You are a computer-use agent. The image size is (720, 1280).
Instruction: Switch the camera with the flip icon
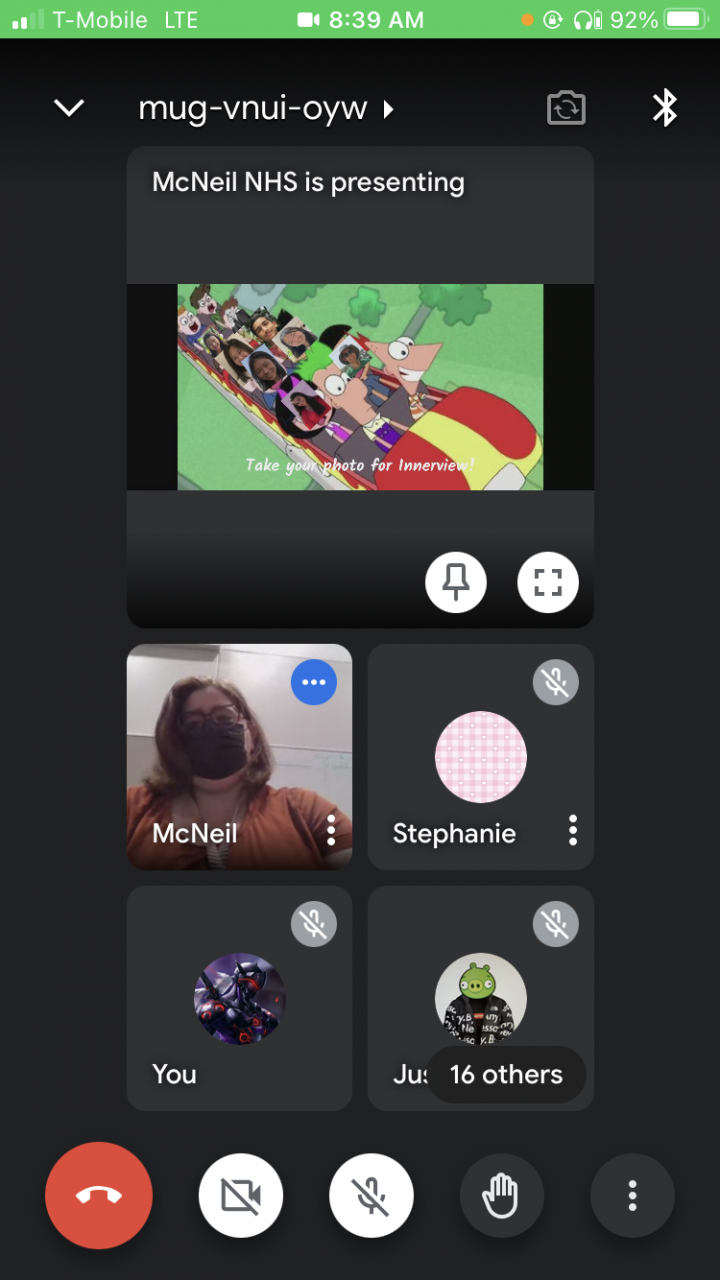click(x=566, y=108)
